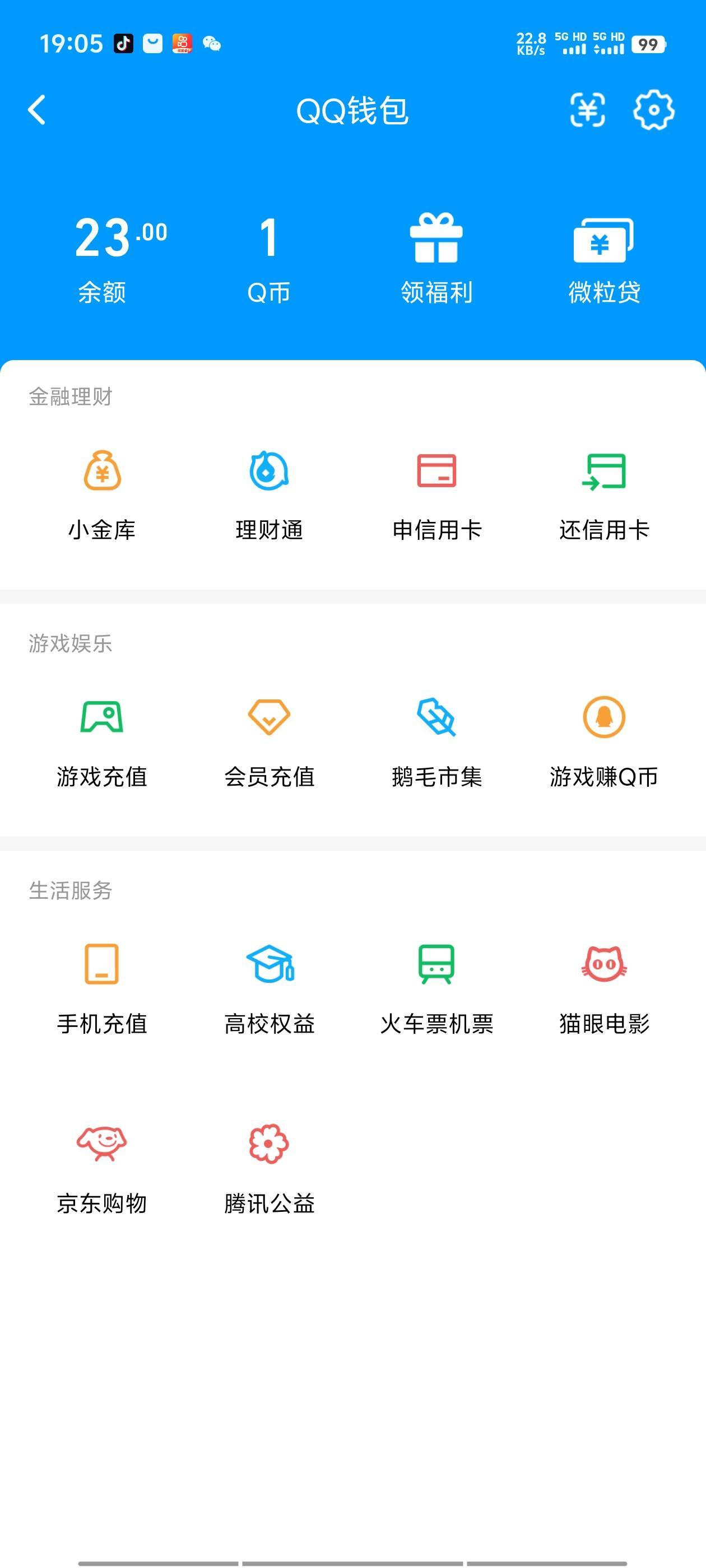The width and height of the screenshot is (706, 1568).
Task: Open 会员充值 membership recharge
Action: click(268, 741)
